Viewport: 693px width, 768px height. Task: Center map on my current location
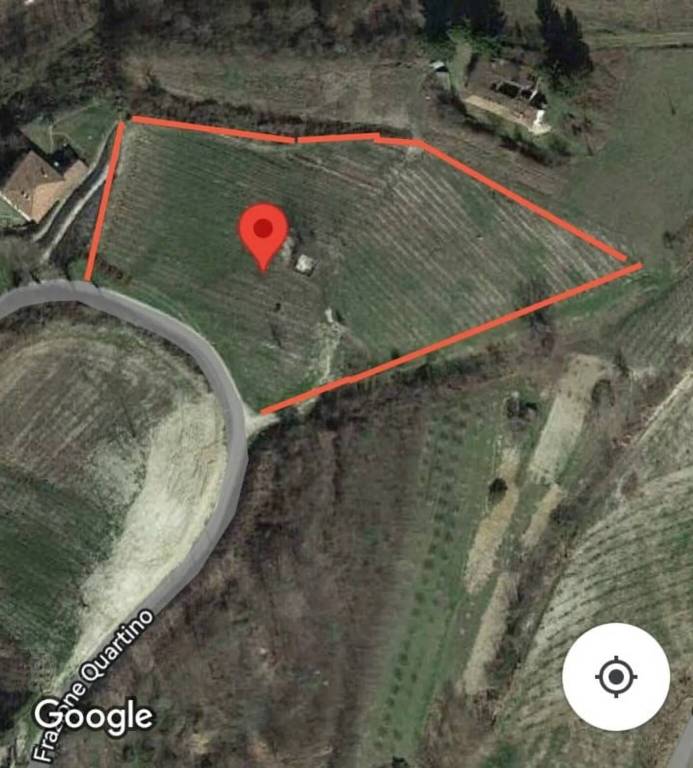(x=616, y=677)
